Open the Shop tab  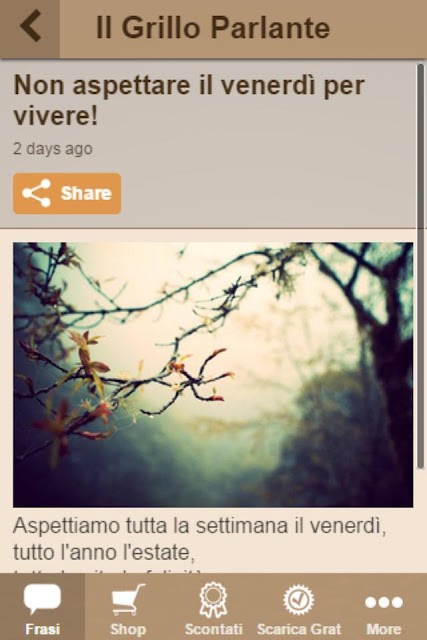(x=128, y=607)
